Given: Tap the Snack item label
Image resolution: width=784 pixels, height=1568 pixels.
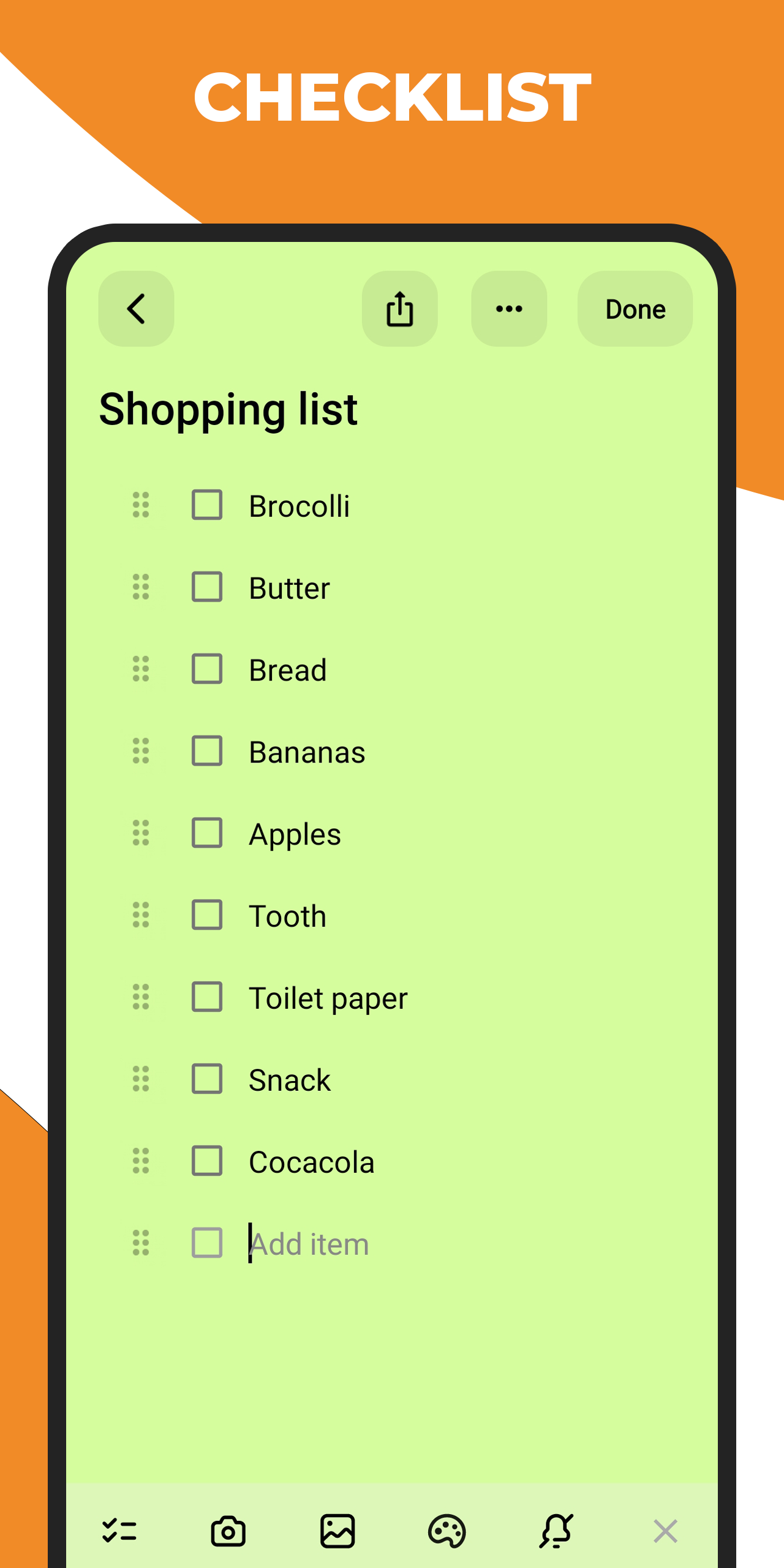Looking at the screenshot, I should 289,1080.
